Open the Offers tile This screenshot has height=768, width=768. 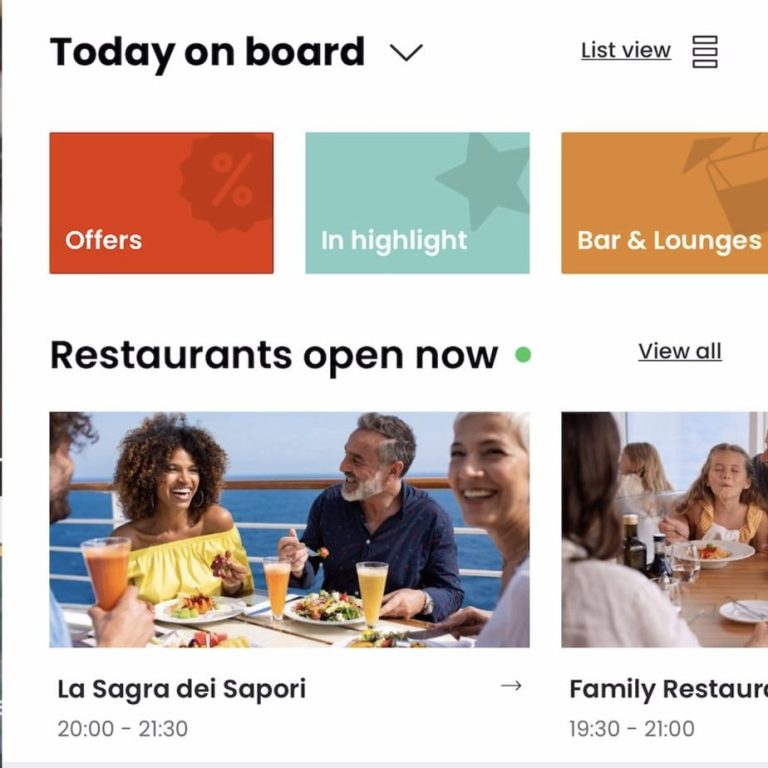(161, 203)
